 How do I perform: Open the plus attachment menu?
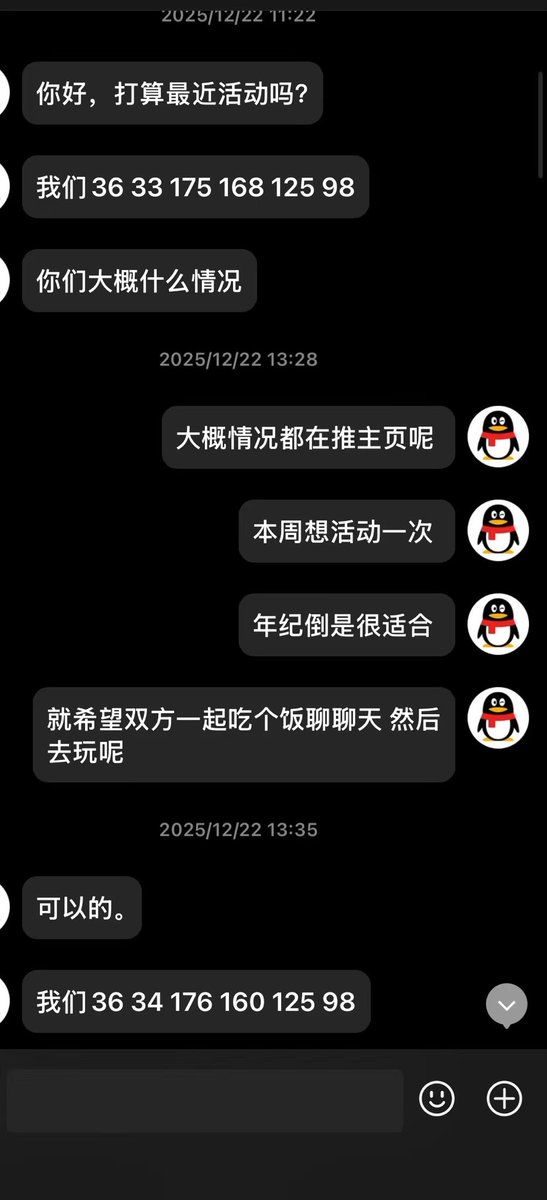point(504,1099)
